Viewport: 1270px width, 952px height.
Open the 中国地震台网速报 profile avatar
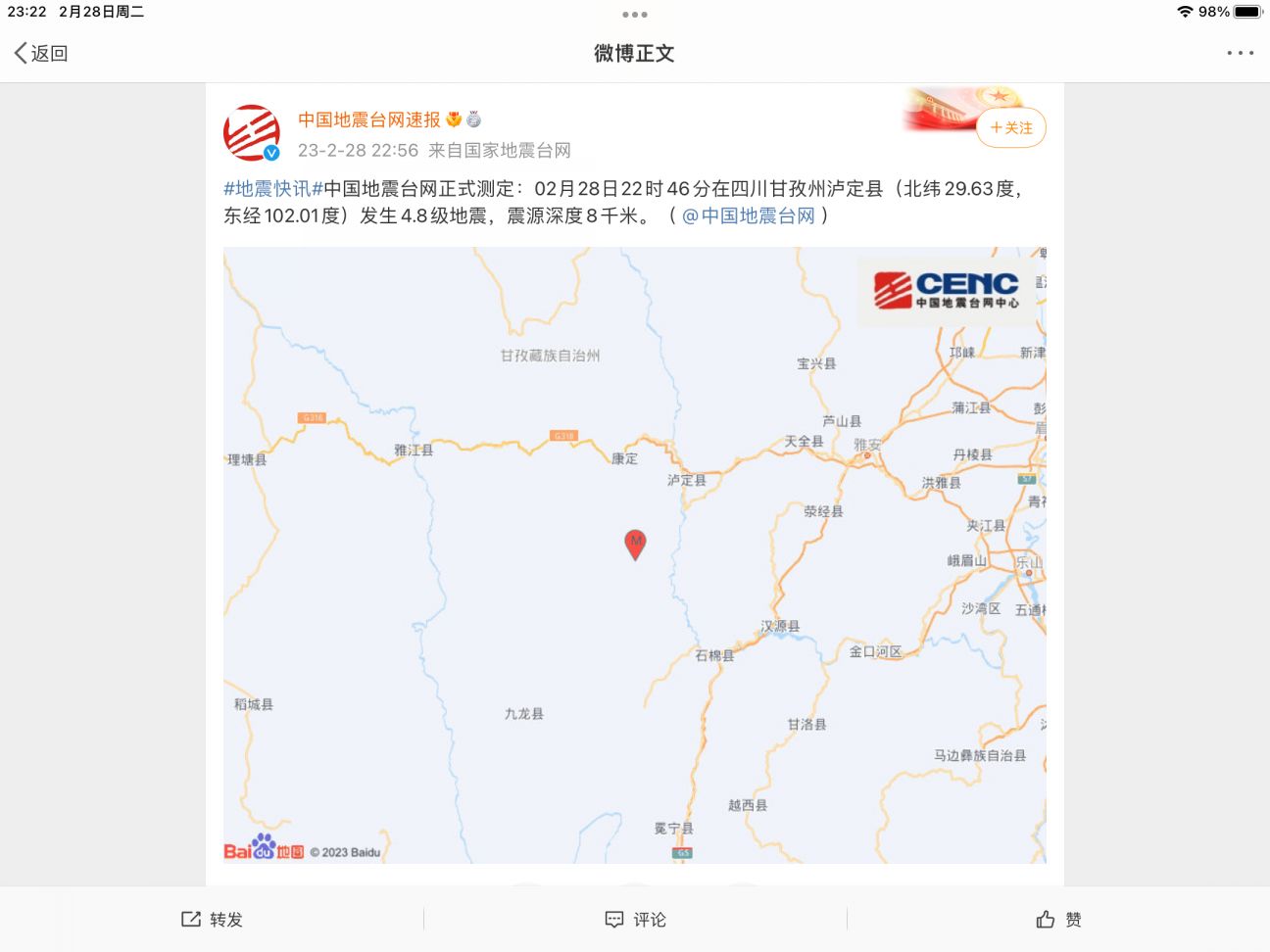252,133
